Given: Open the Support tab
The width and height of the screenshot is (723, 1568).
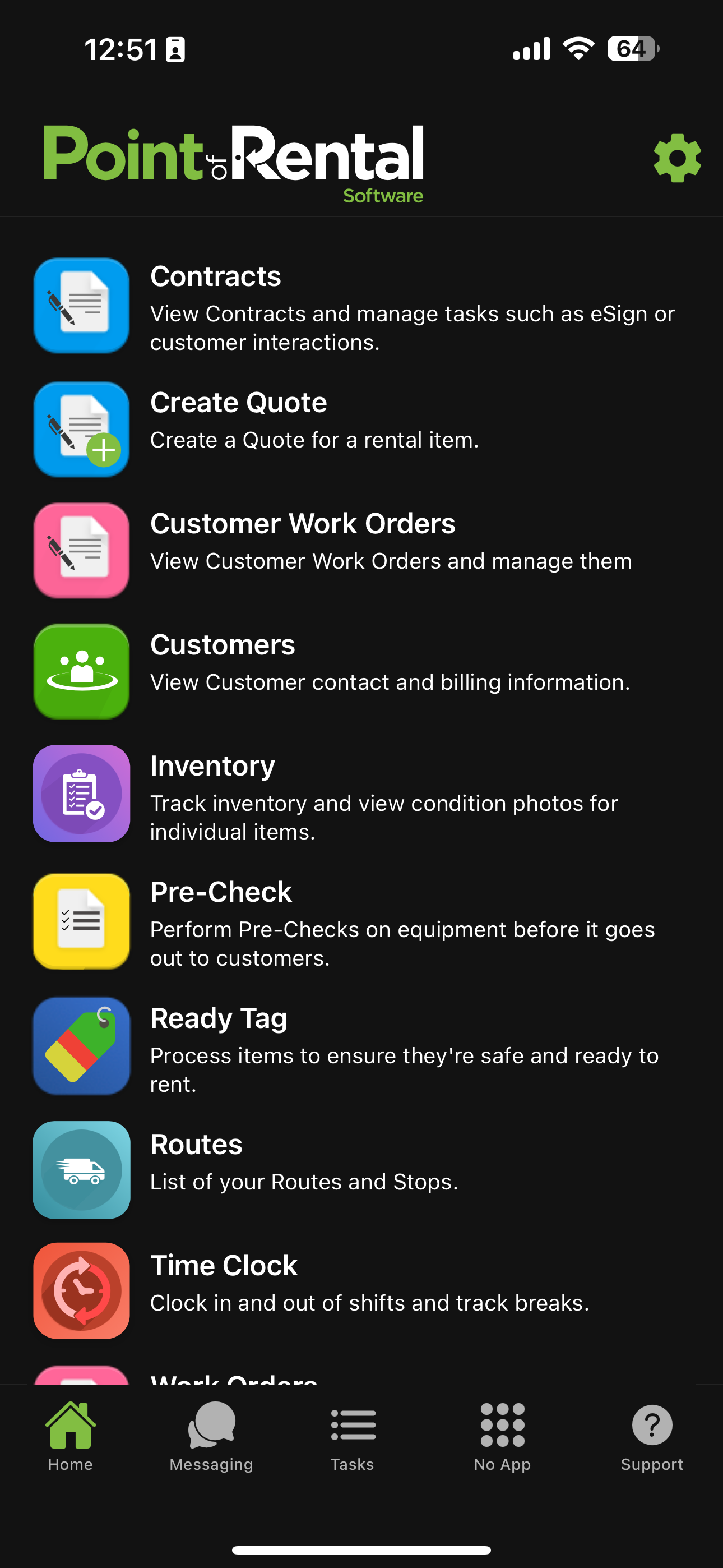Looking at the screenshot, I should 652,1437.
